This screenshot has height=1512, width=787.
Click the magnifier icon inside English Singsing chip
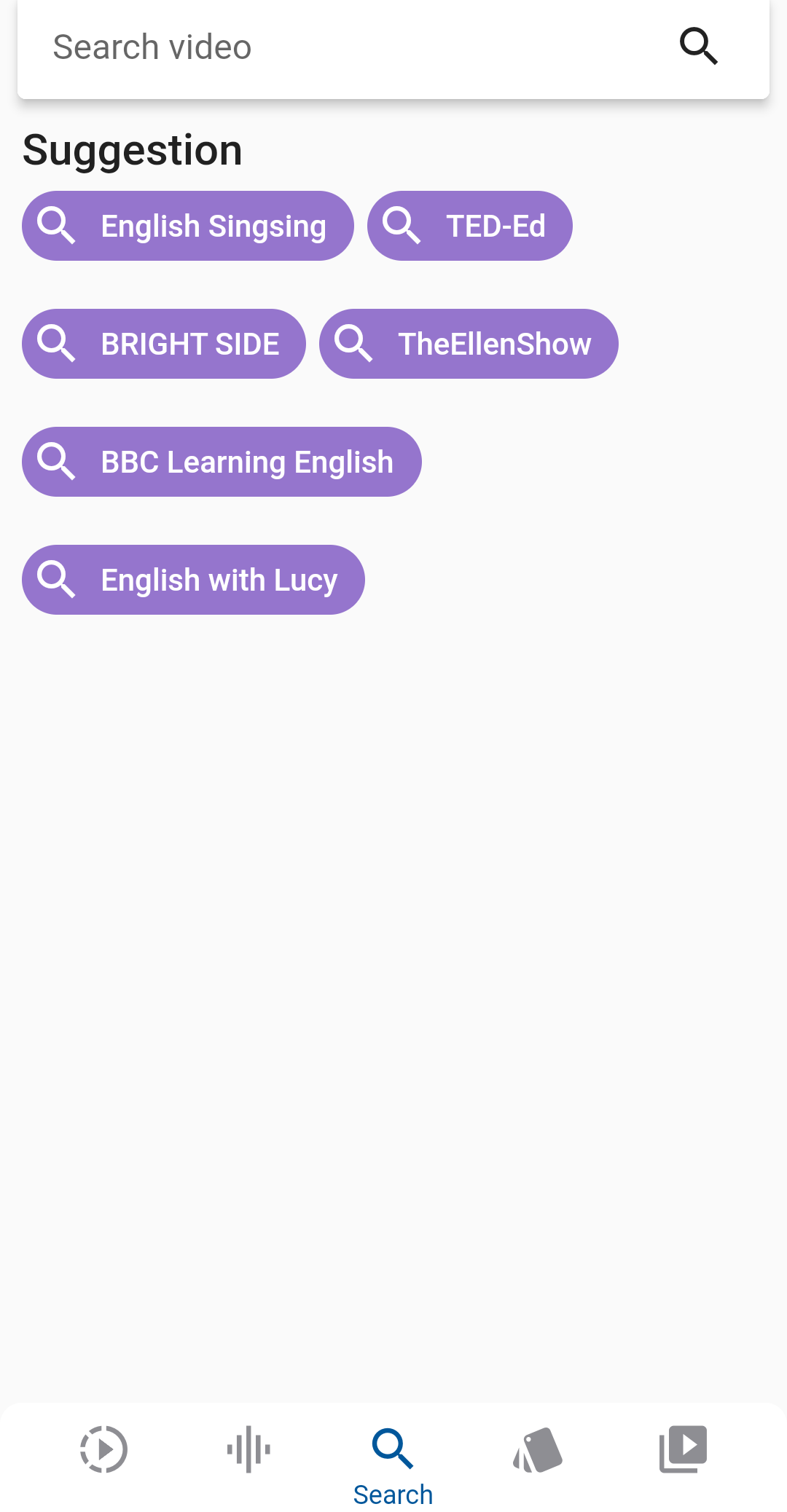pos(58,226)
